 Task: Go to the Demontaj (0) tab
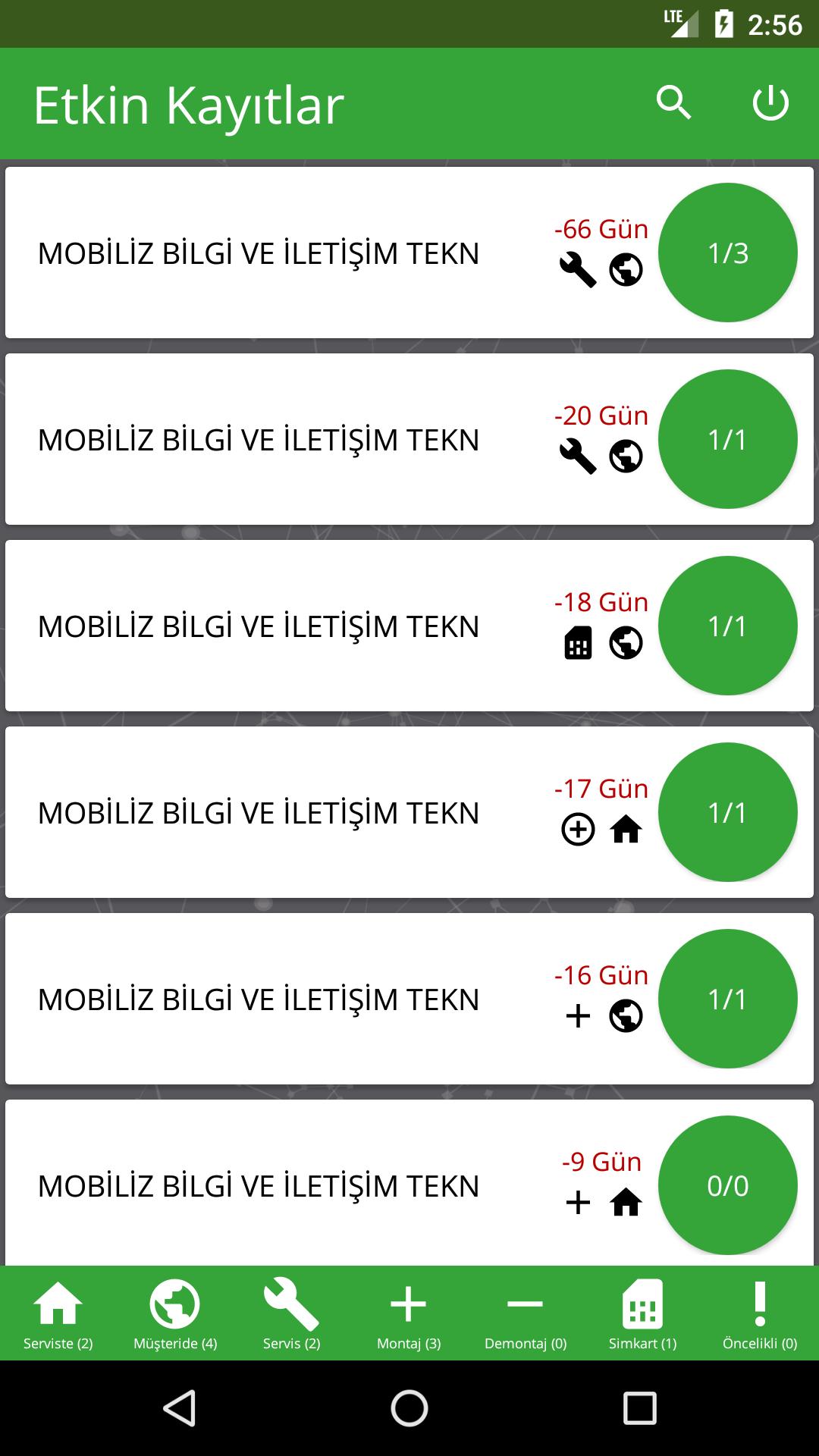coord(526,1314)
